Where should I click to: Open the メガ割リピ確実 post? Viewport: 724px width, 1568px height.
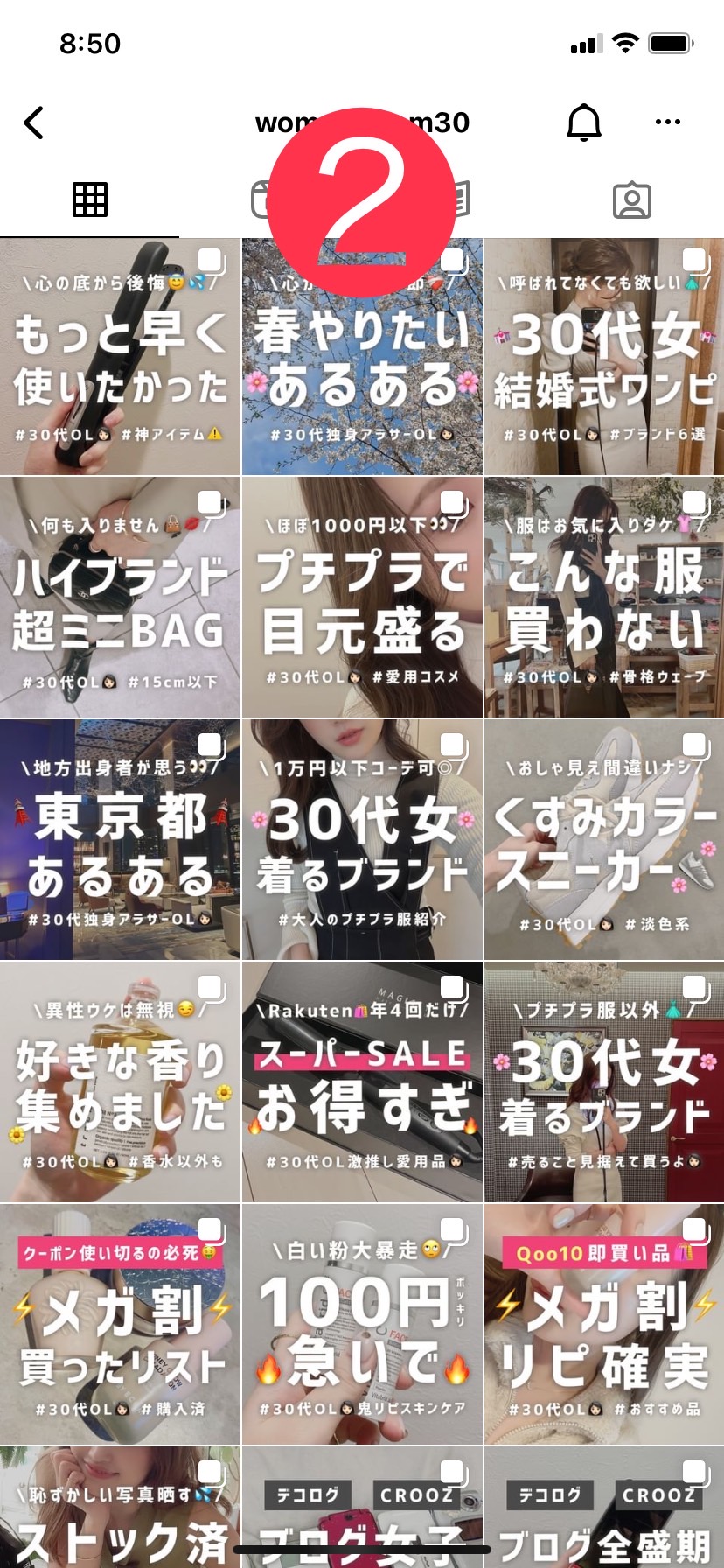(x=604, y=1325)
